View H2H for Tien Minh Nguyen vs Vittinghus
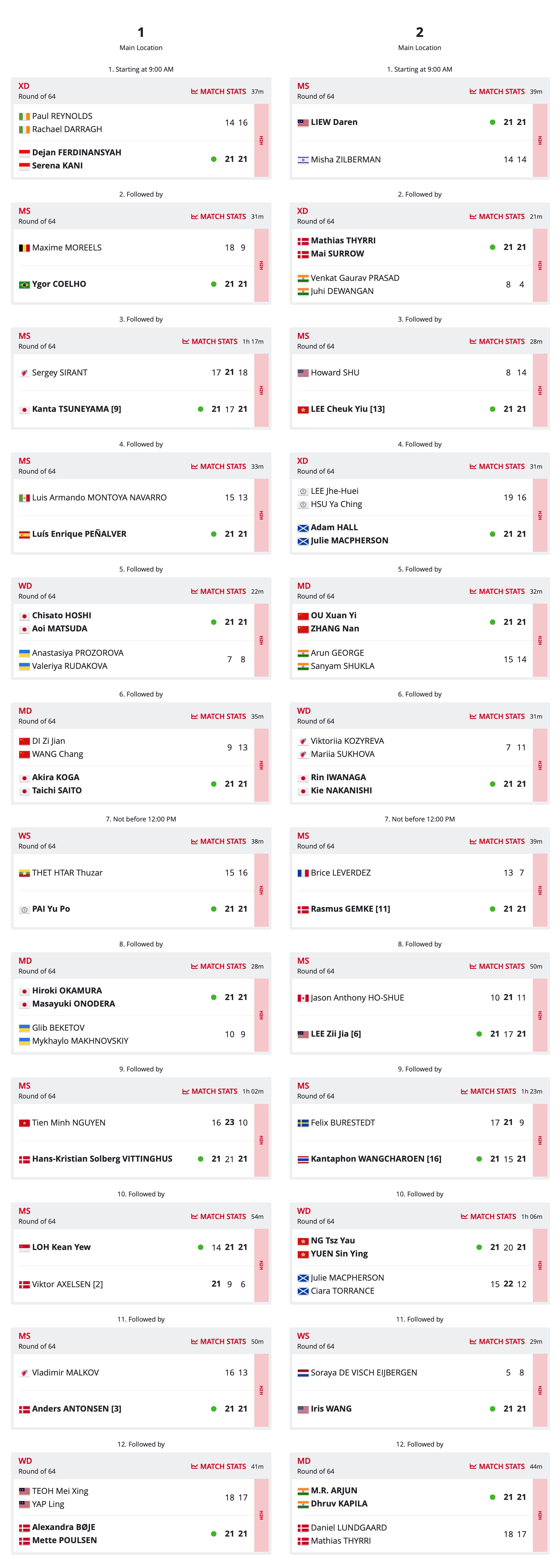 [x=261, y=1140]
